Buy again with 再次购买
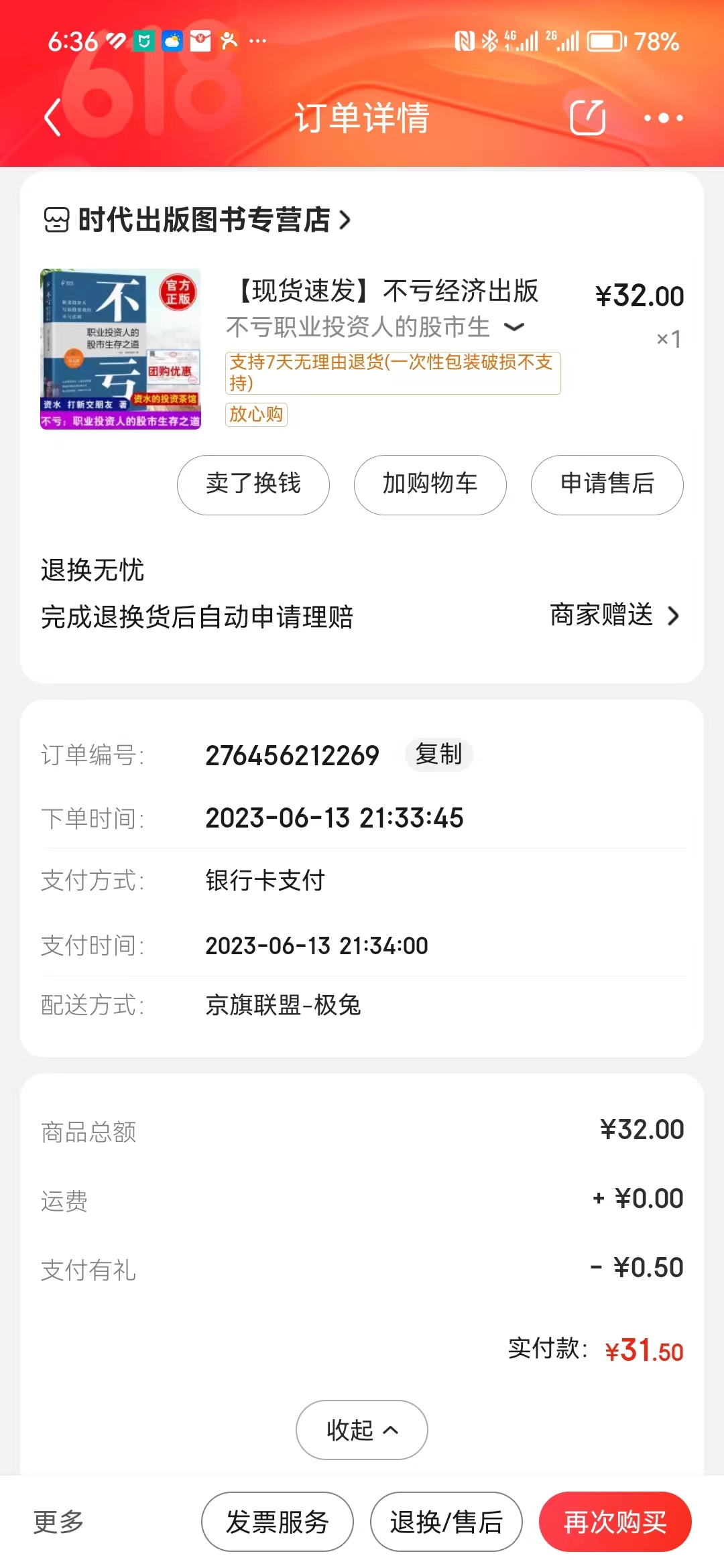 pos(615,1522)
